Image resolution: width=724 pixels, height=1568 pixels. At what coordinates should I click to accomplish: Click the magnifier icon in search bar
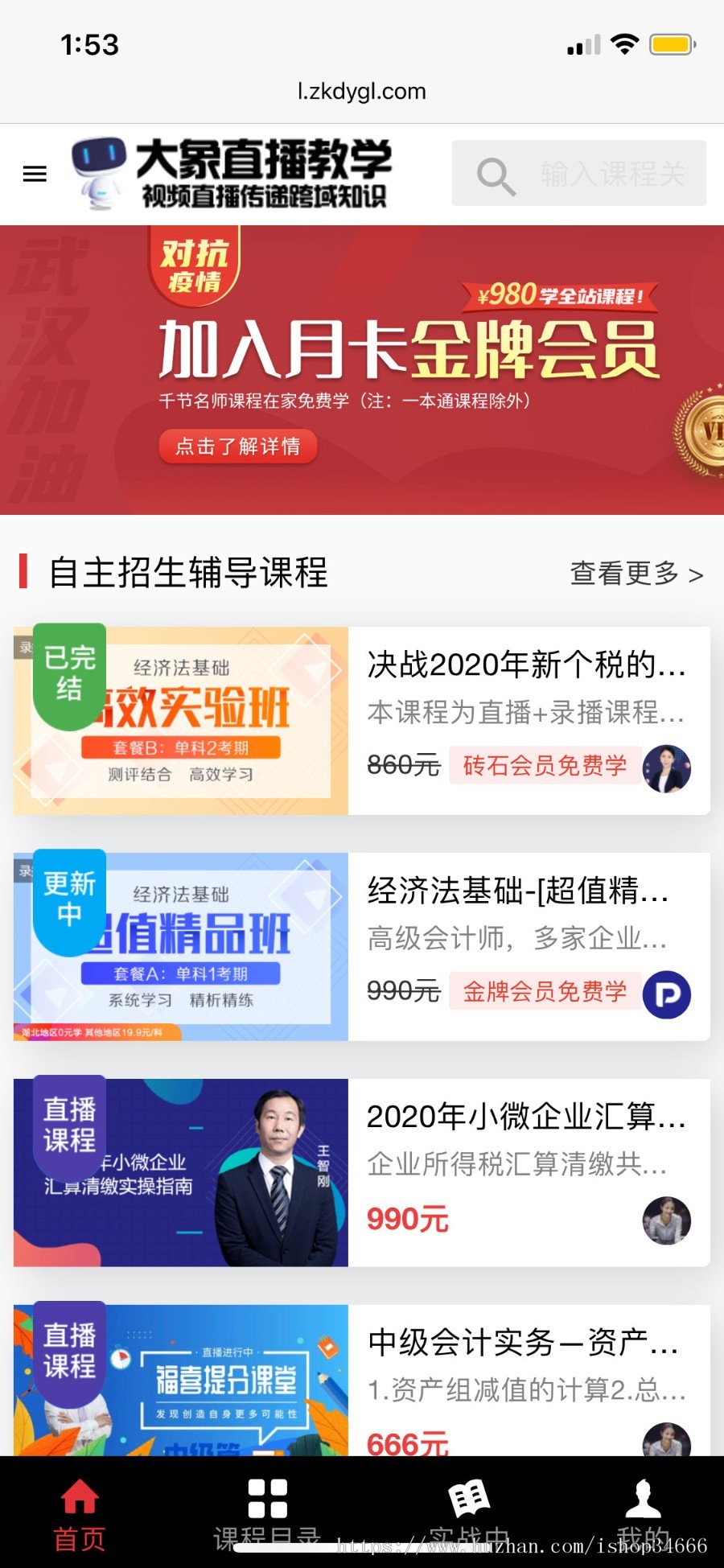pos(496,175)
